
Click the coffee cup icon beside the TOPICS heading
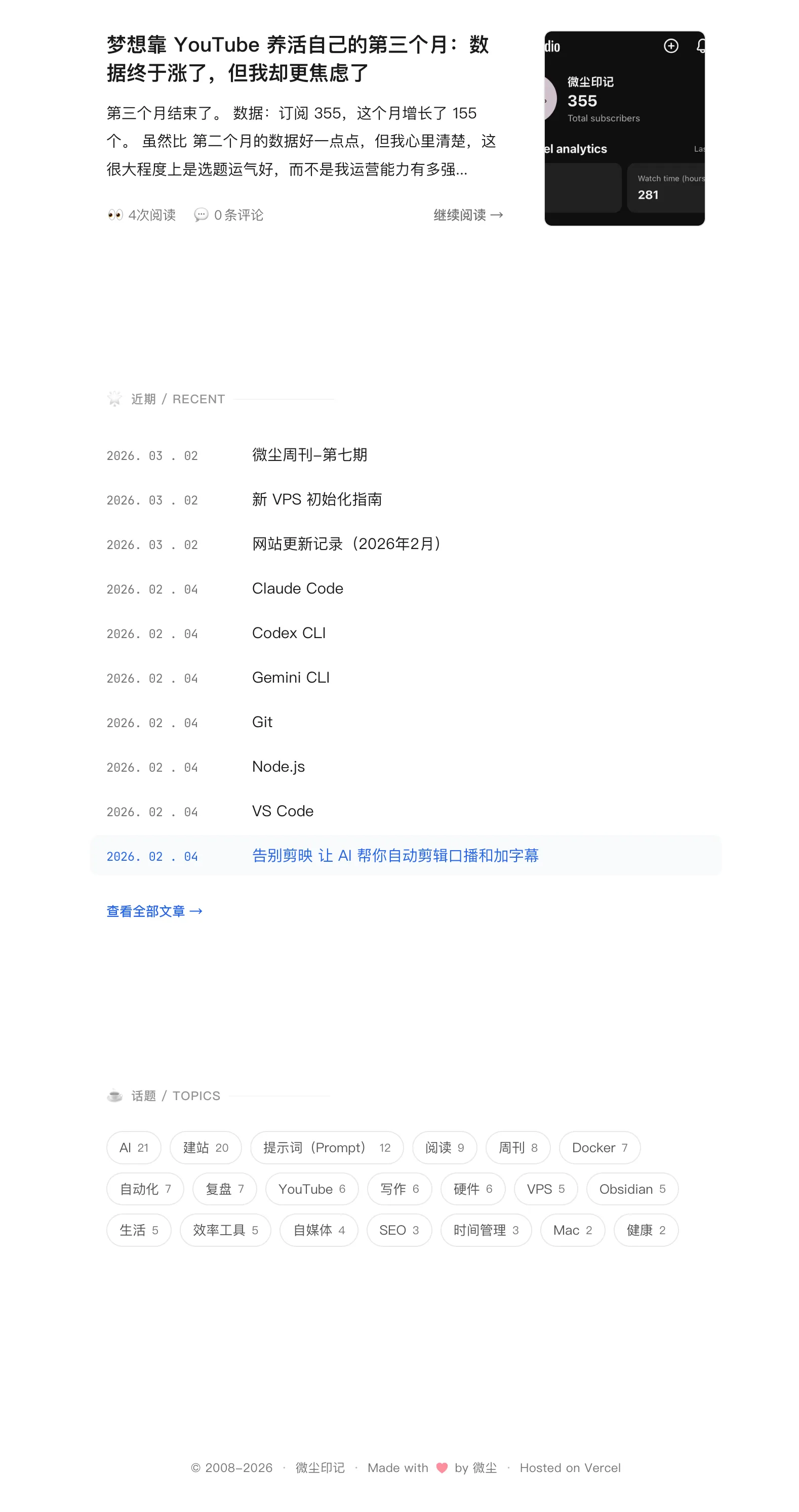pyautogui.click(x=114, y=1095)
